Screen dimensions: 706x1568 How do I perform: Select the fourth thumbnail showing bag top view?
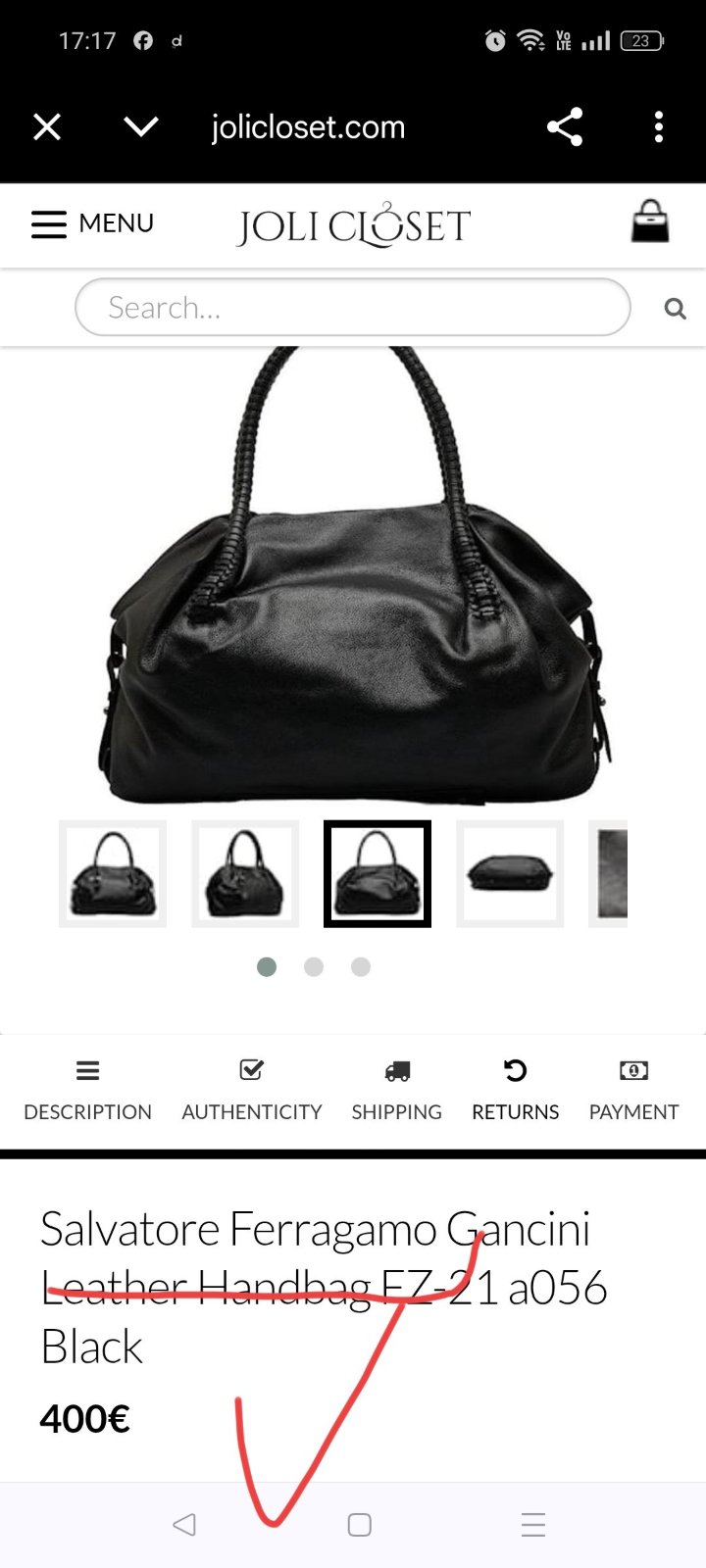[510, 873]
